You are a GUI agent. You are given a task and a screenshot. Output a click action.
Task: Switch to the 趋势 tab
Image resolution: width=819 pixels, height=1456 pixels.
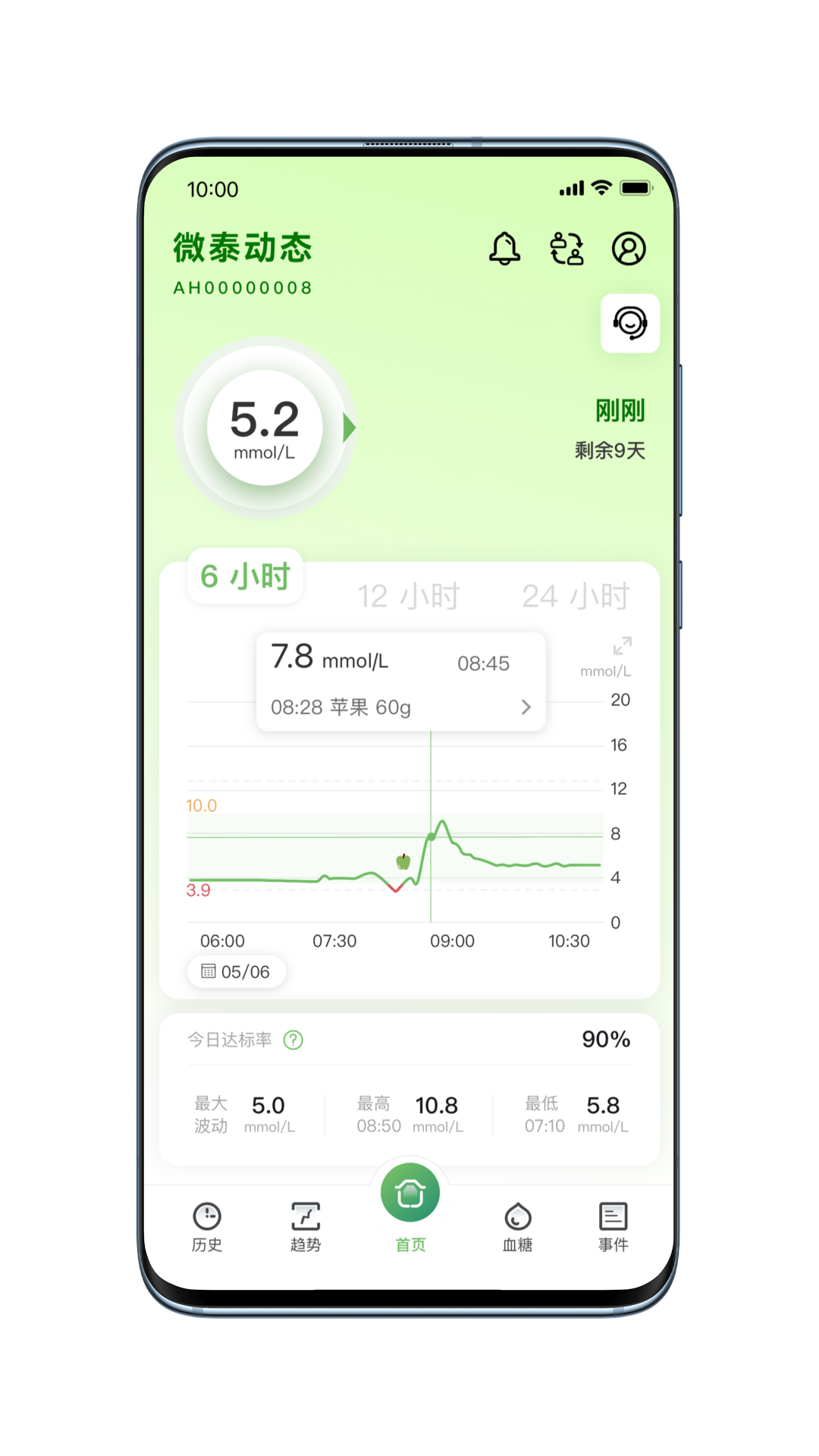[306, 1226]
